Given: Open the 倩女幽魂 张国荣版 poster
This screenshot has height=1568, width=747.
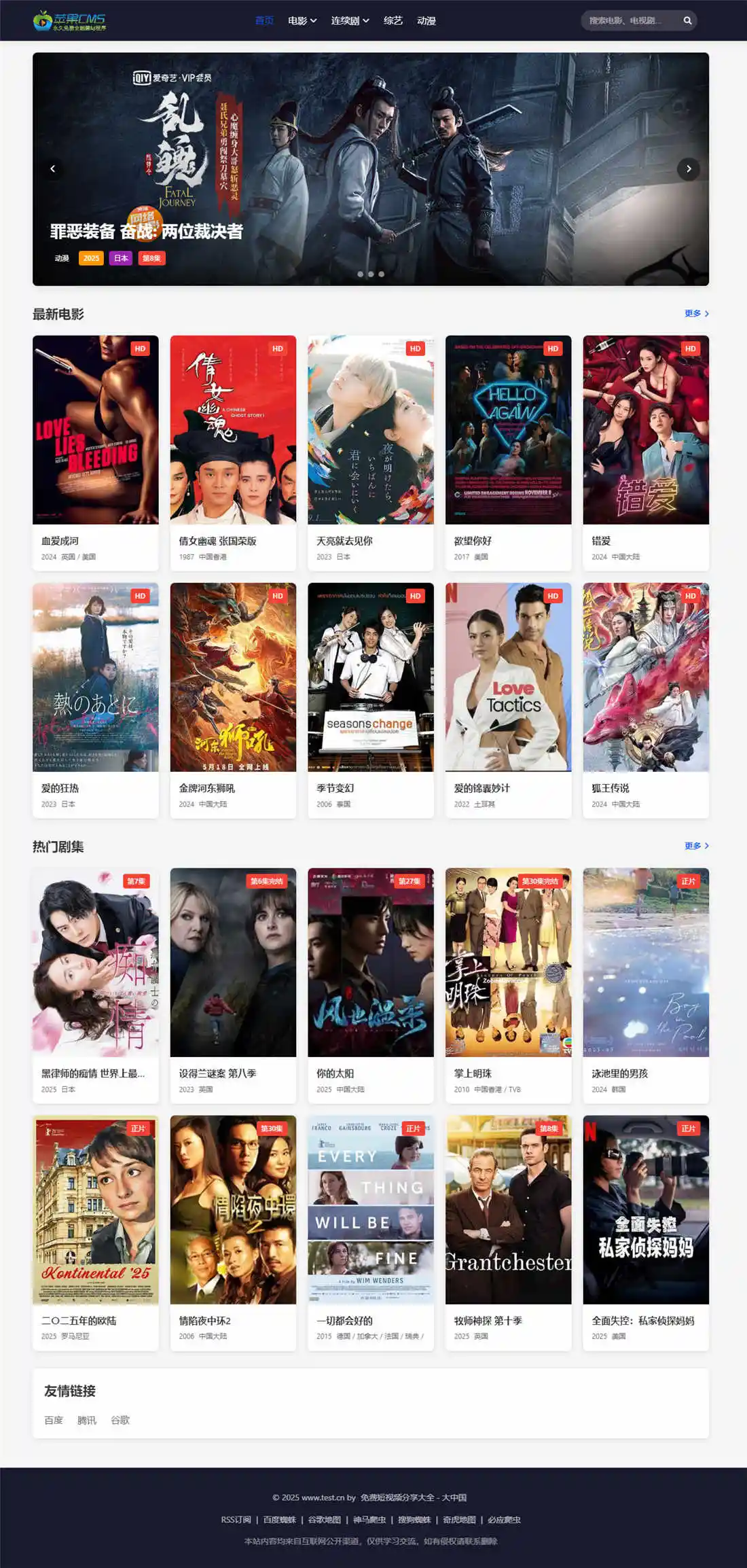Looking at the screenshot, I should point(232,432).
